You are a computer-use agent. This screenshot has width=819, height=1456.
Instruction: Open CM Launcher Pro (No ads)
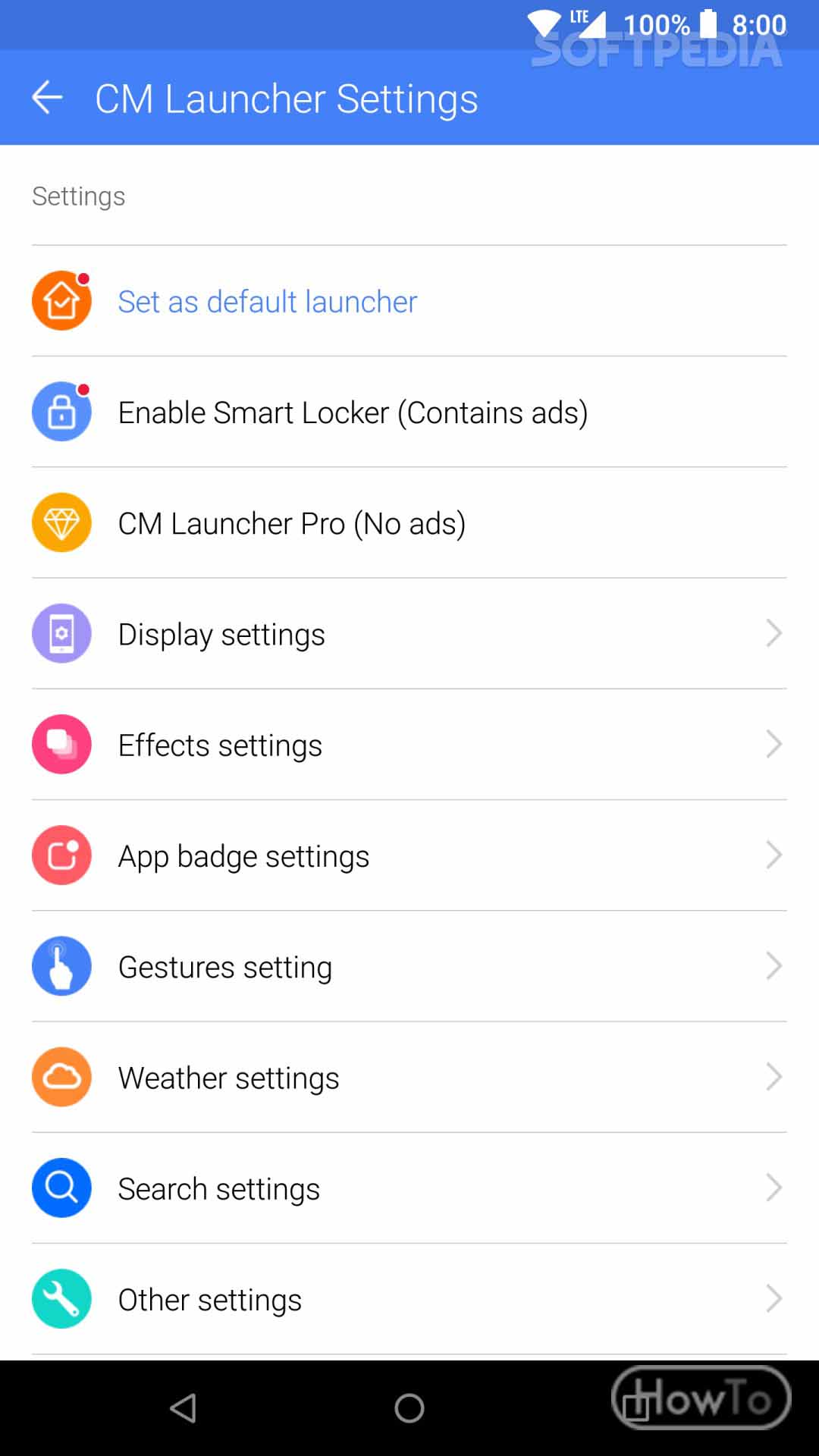pyautogui.click(x=409, y=522)
